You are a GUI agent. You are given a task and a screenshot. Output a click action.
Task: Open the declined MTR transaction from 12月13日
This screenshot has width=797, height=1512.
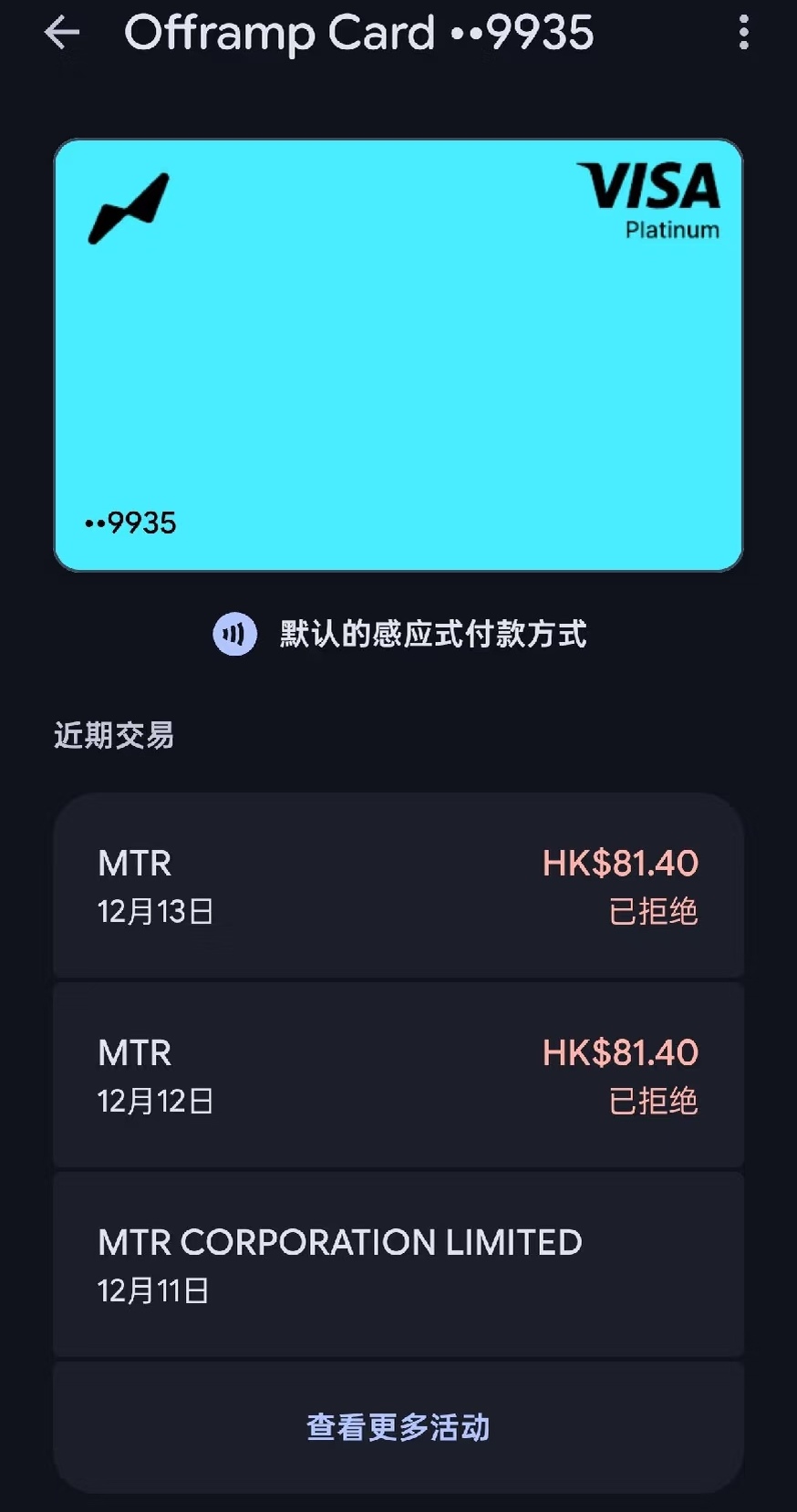point(398,885)
